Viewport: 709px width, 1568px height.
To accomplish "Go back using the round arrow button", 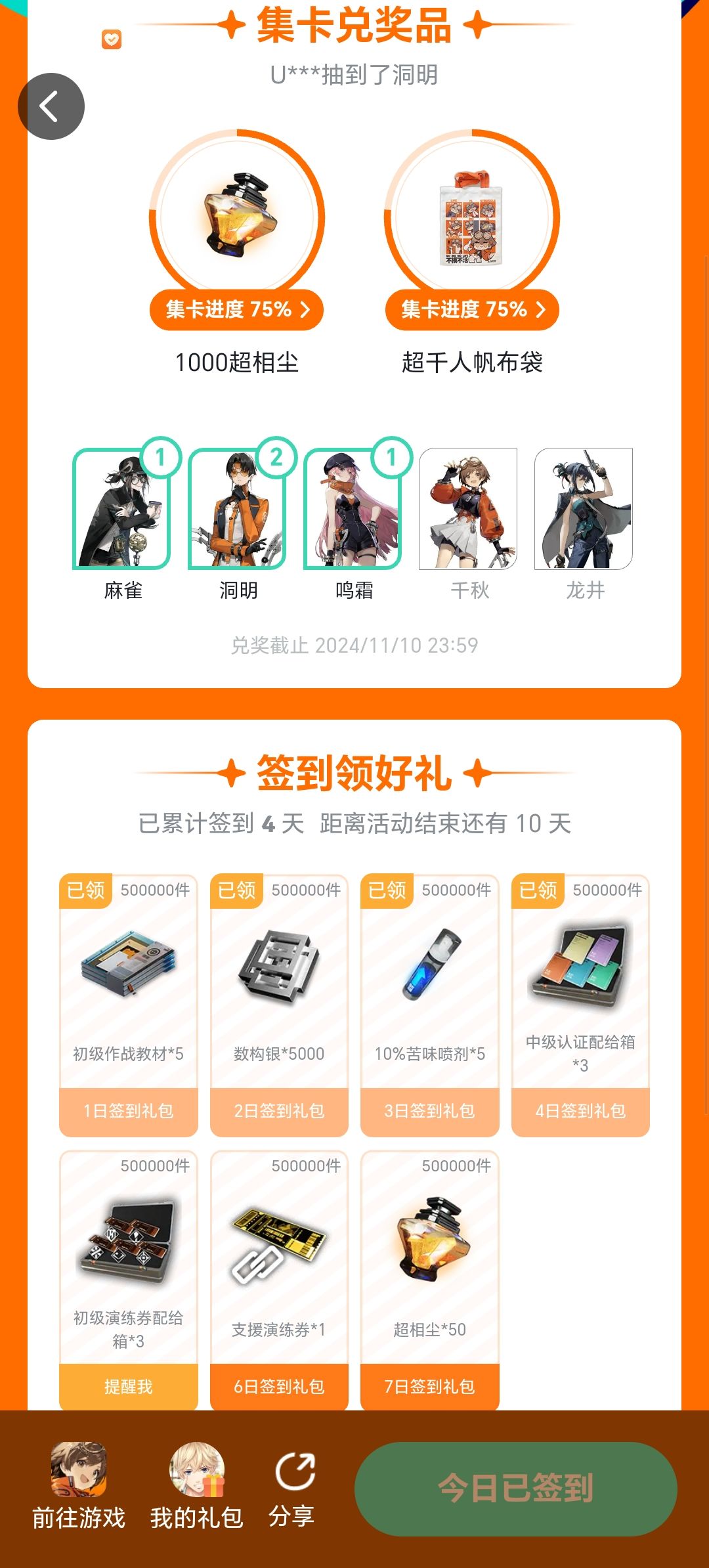I will point(51,106).
